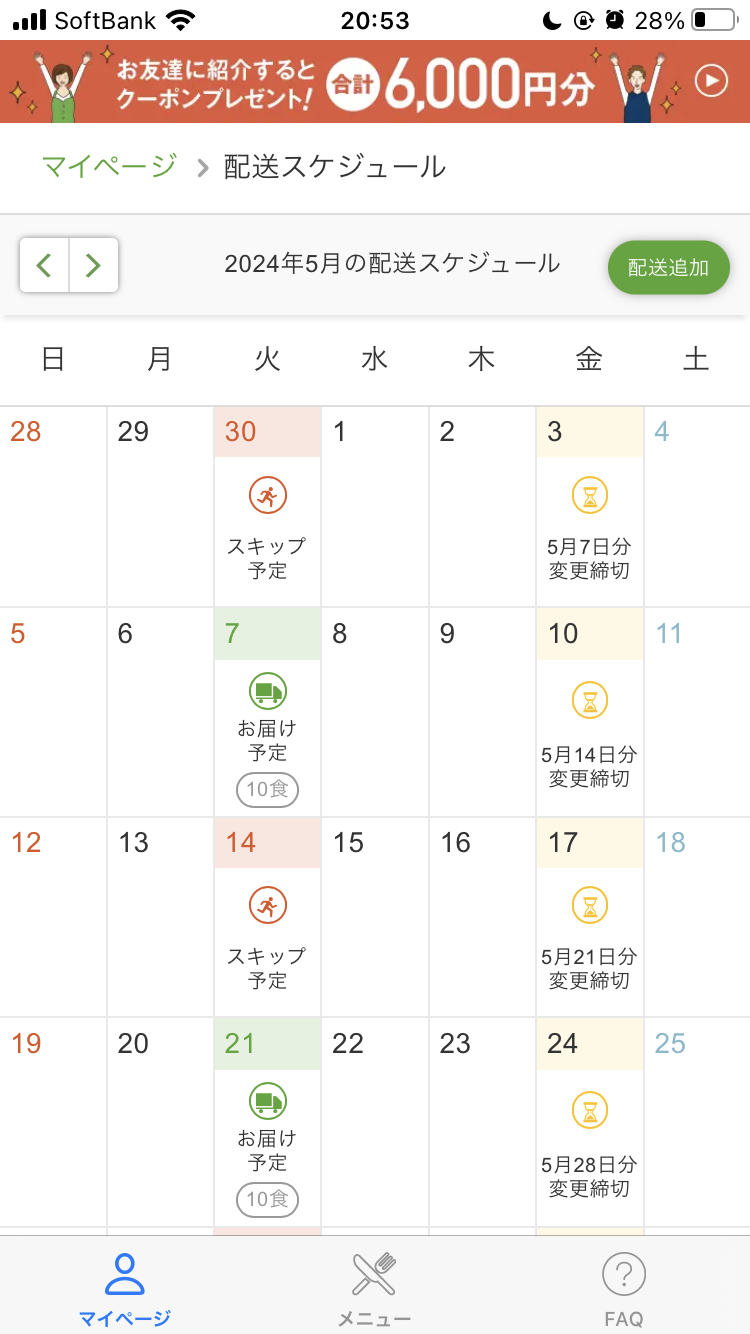The image size is (750, 1334).
Task: Switch to the メニュー tab
Action: tap(374, 1288)
